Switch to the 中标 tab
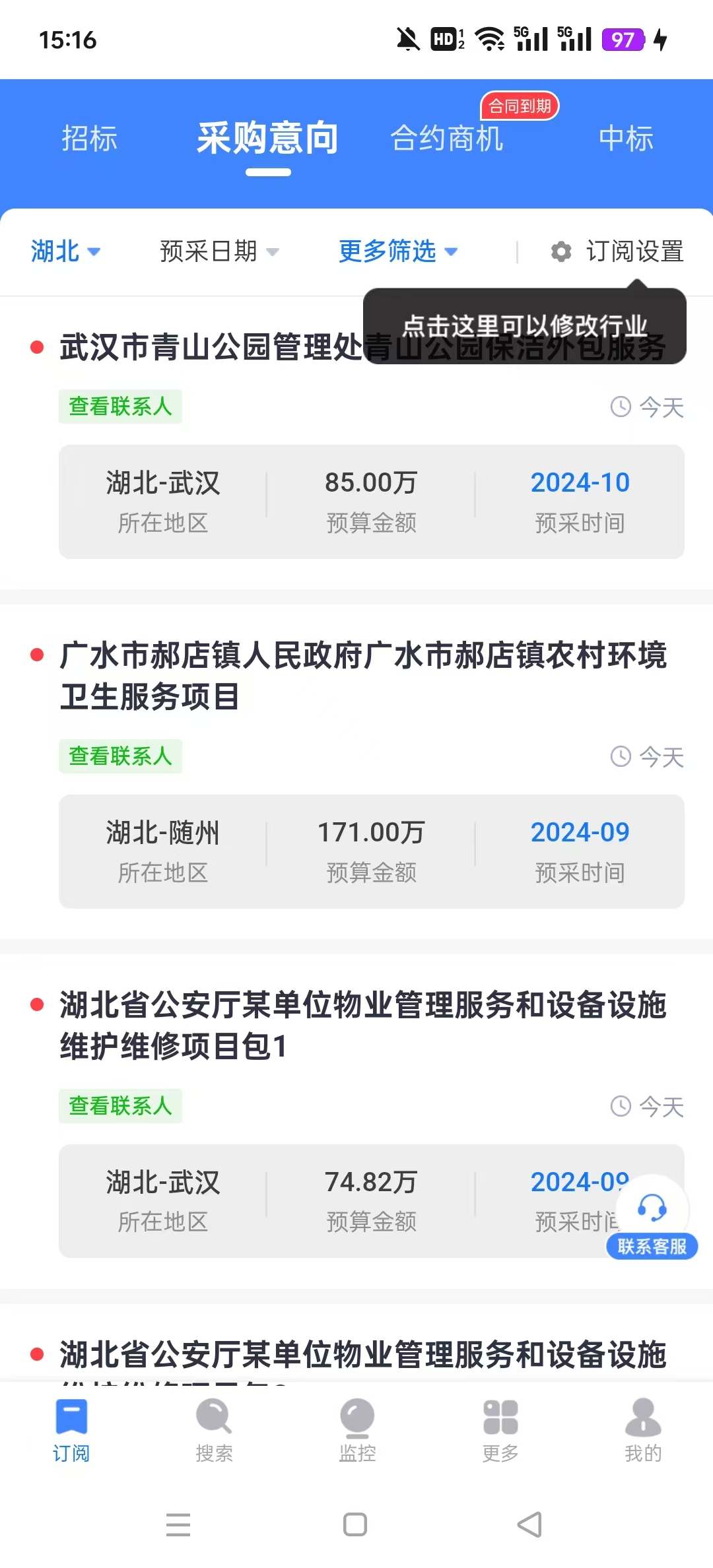The image size is (713, 1568). click(626, 139)
